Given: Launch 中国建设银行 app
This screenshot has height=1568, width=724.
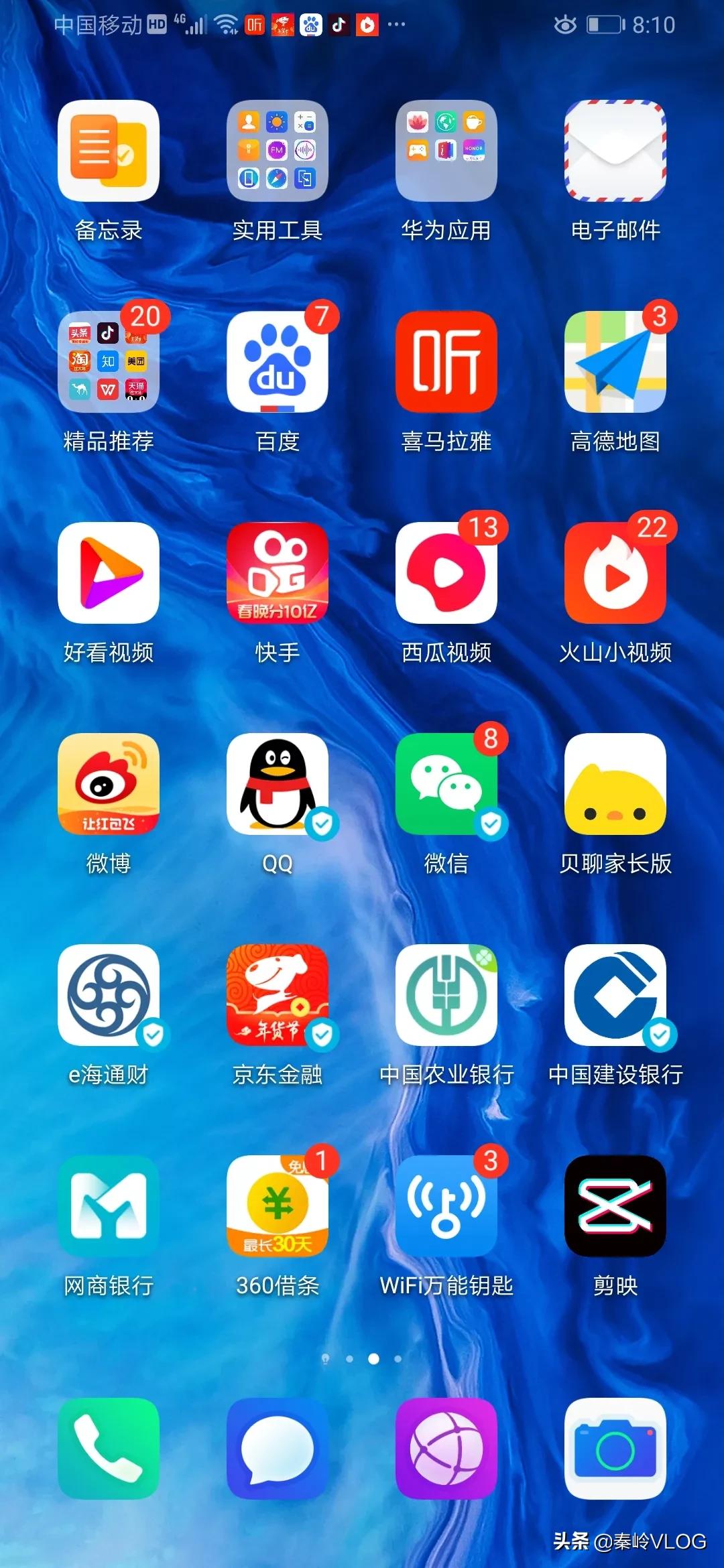Looking at the screenshot, I should point(615,995).
